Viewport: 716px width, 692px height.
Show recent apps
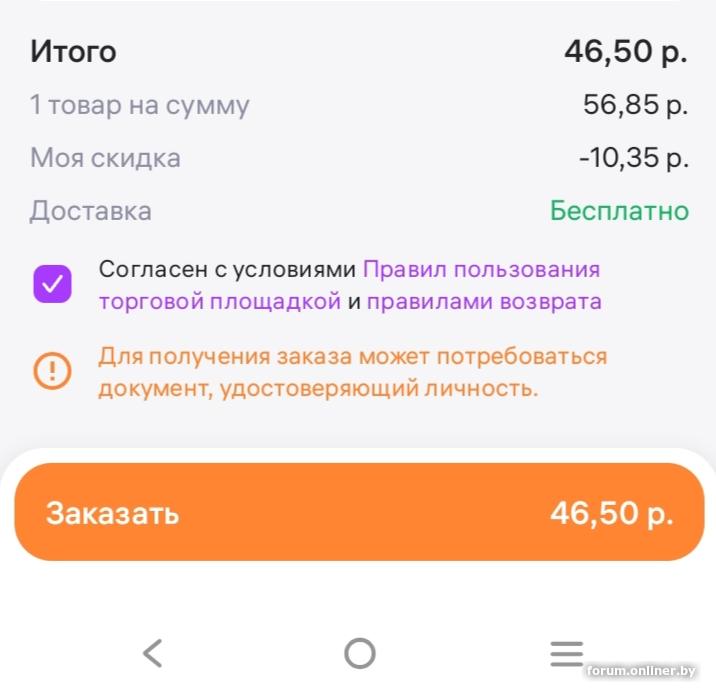566,654
